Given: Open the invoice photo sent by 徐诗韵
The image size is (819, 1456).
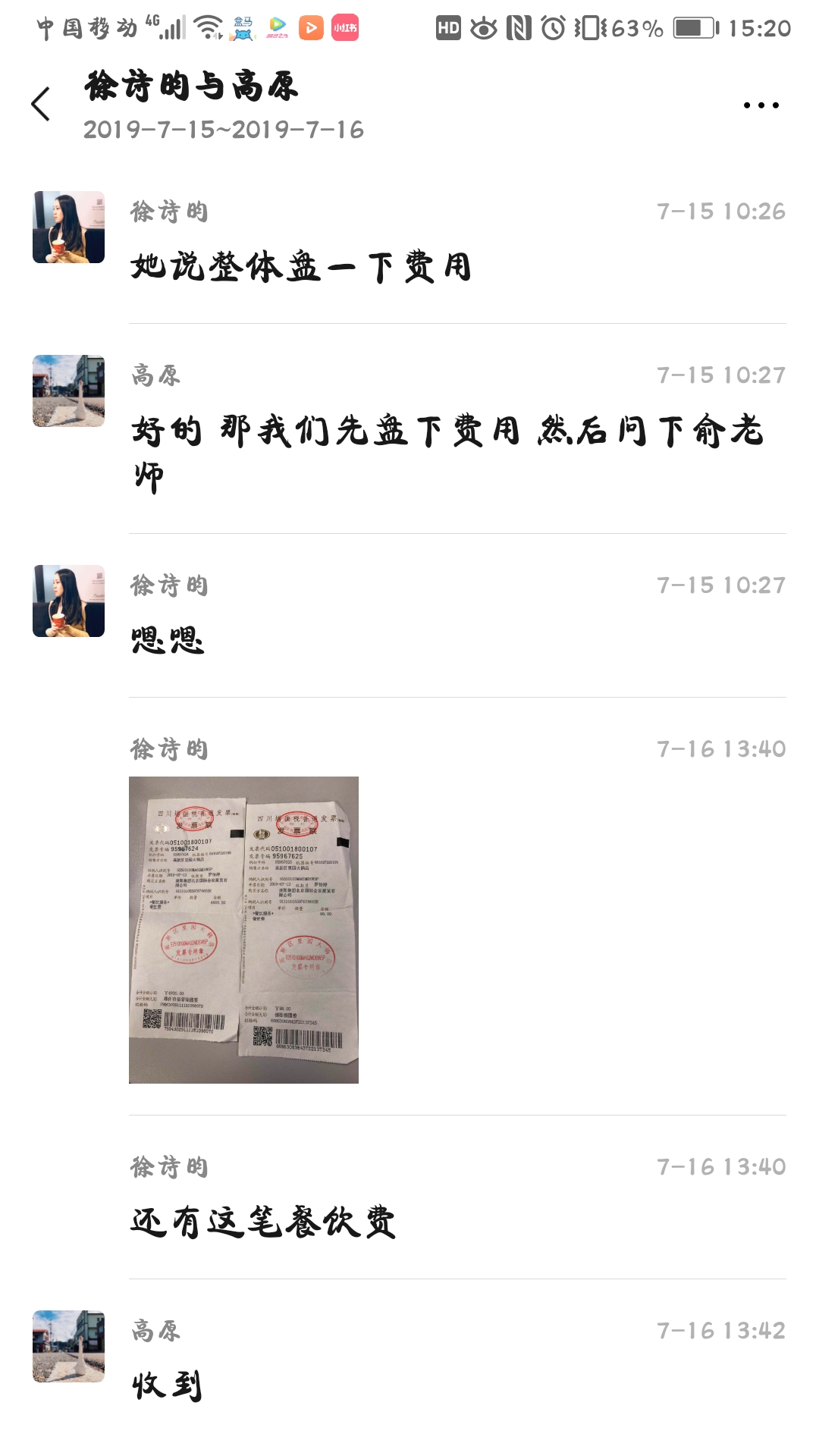Looking at the screenshot, I should tap(243, 930).
